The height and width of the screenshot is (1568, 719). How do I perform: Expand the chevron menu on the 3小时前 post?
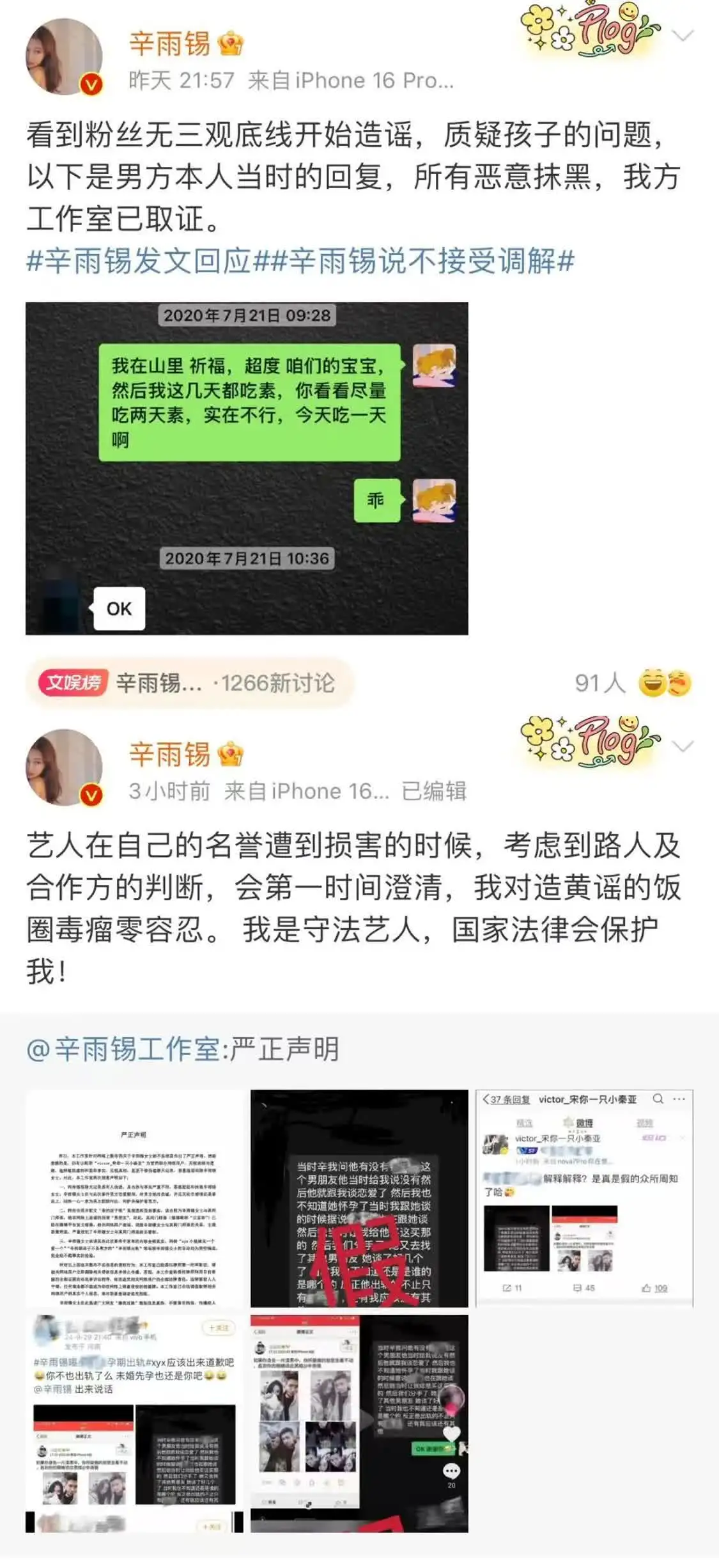pos(683,746)
